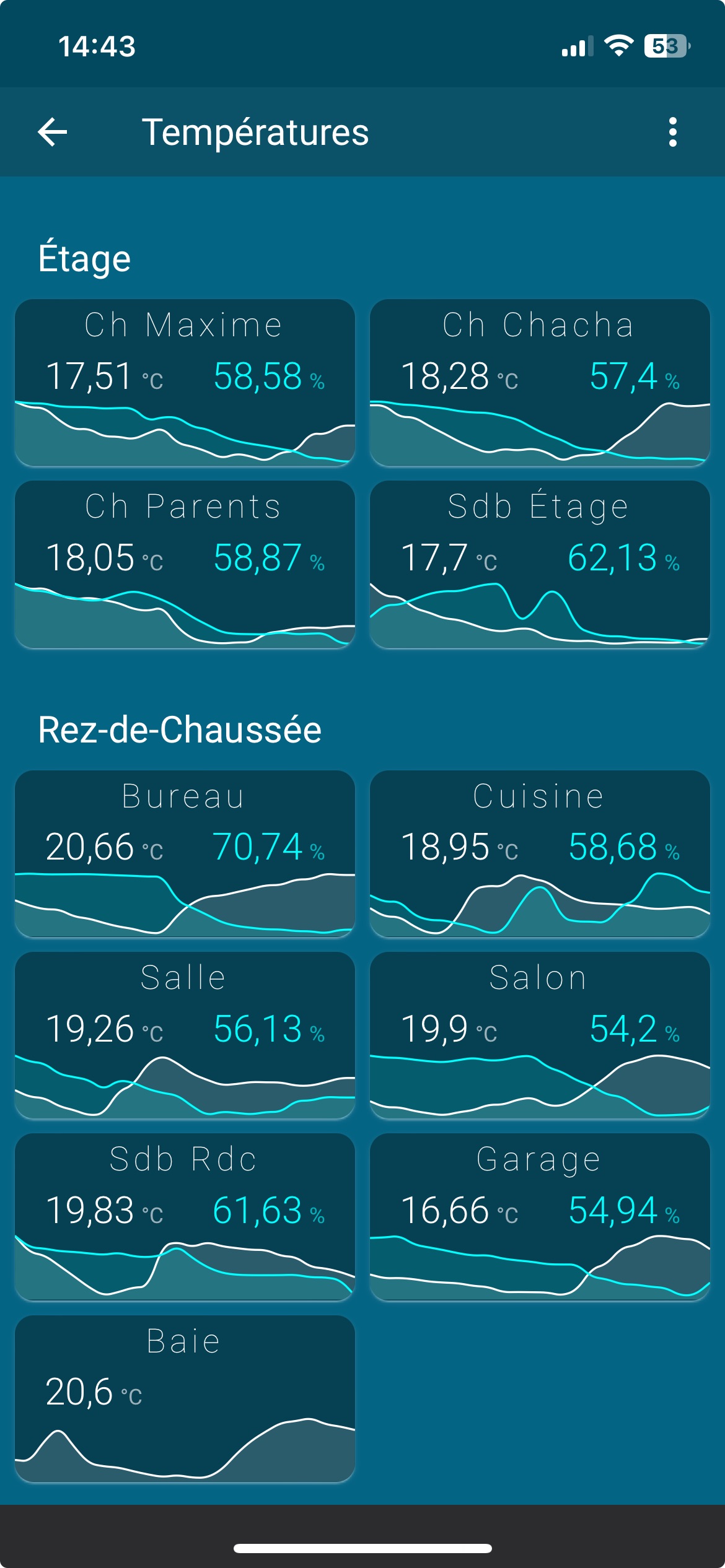View Ch Parents temperature details
The width and height of the screenshot is (725, 1568).
click(x=185, y=564)
